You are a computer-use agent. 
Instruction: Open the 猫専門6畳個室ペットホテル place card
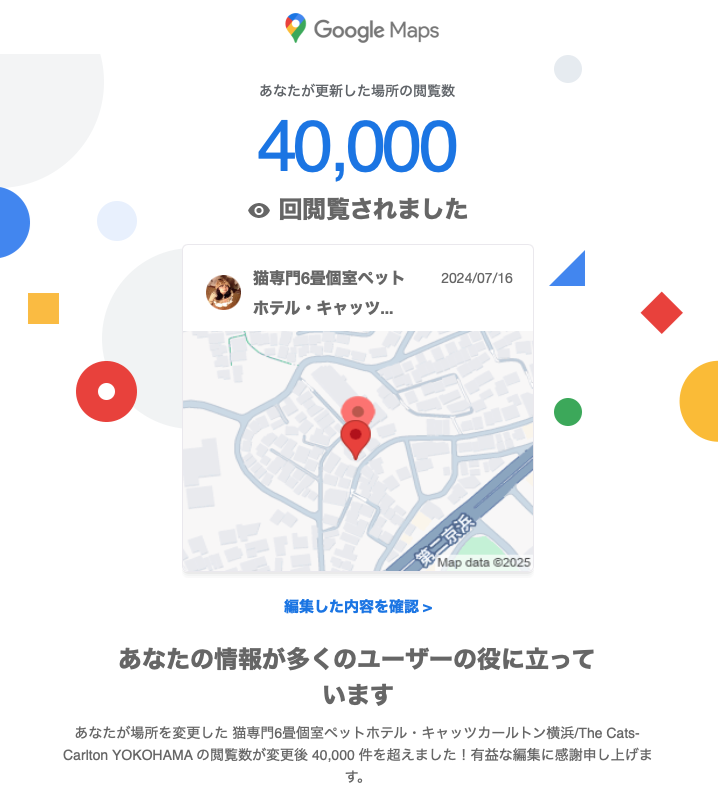pyautogui.click(x=329, y=292)
